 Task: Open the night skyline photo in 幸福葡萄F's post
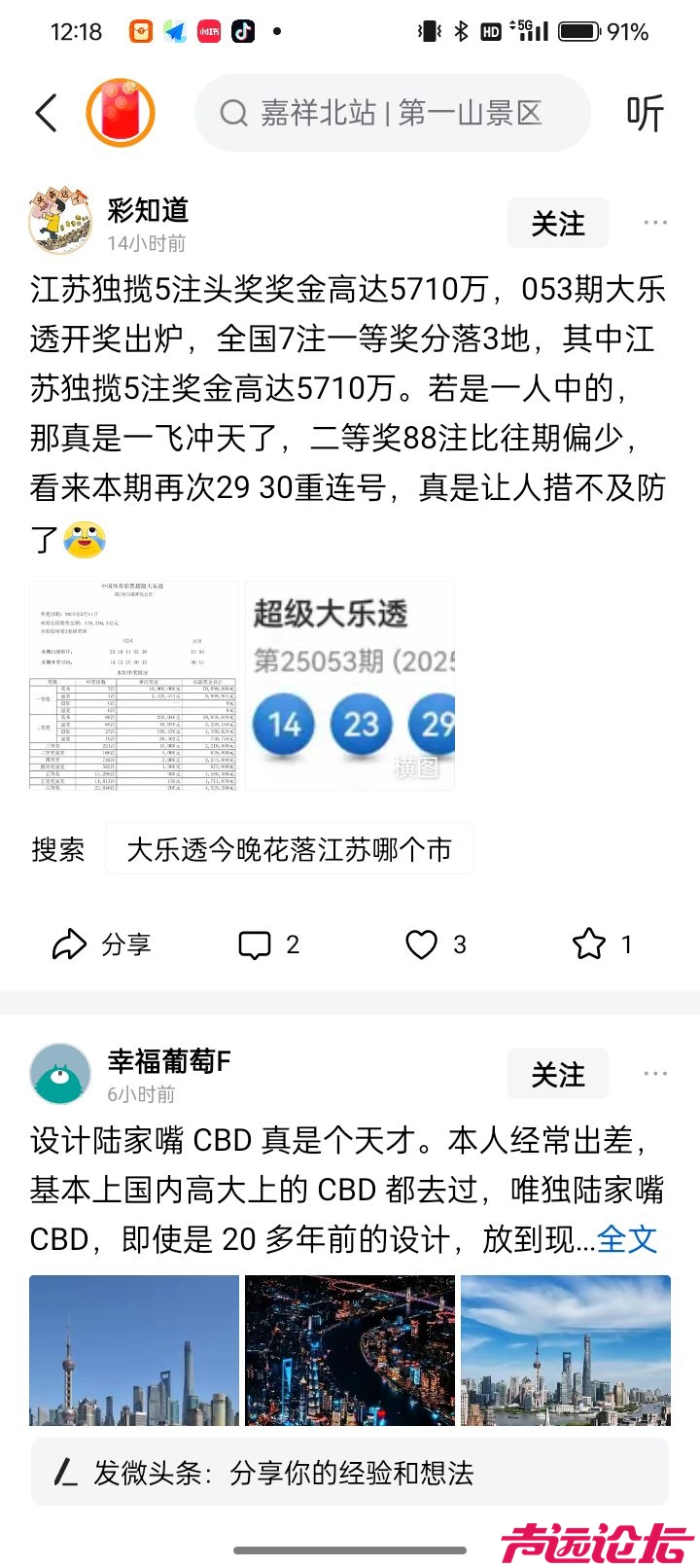tap(350, 1350)
